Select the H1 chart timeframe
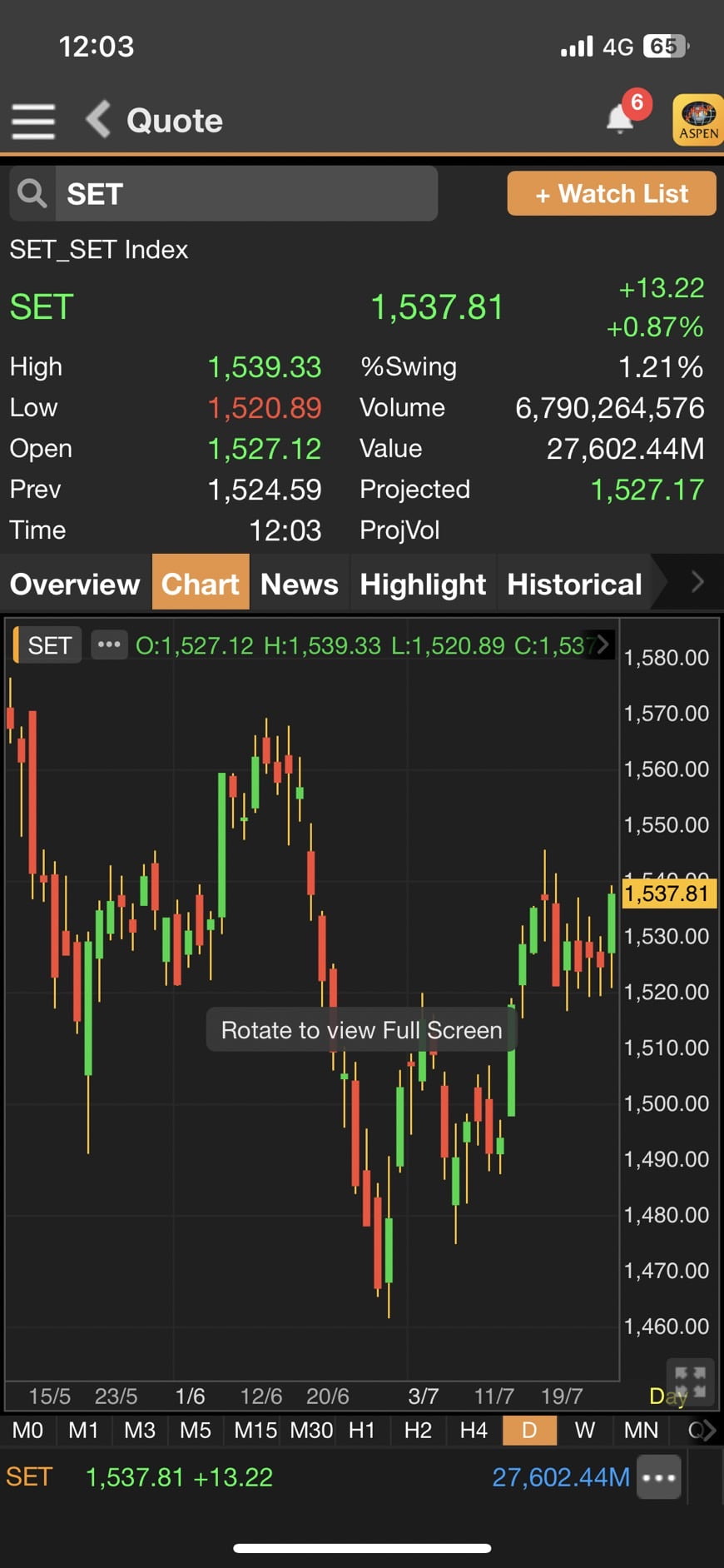 tap(362, 1431)
